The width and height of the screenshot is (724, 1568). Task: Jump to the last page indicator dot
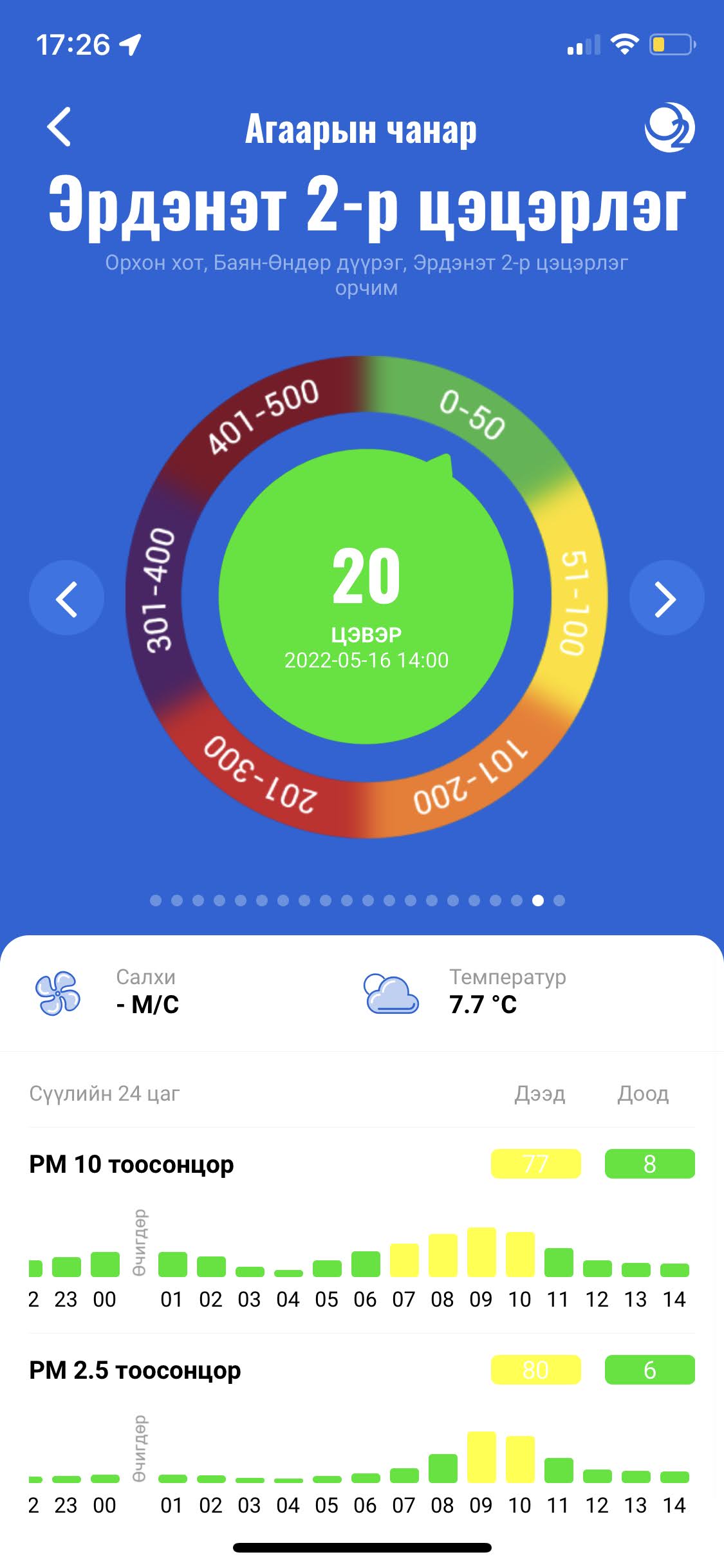pyautogui.click(x=559, y=901)
